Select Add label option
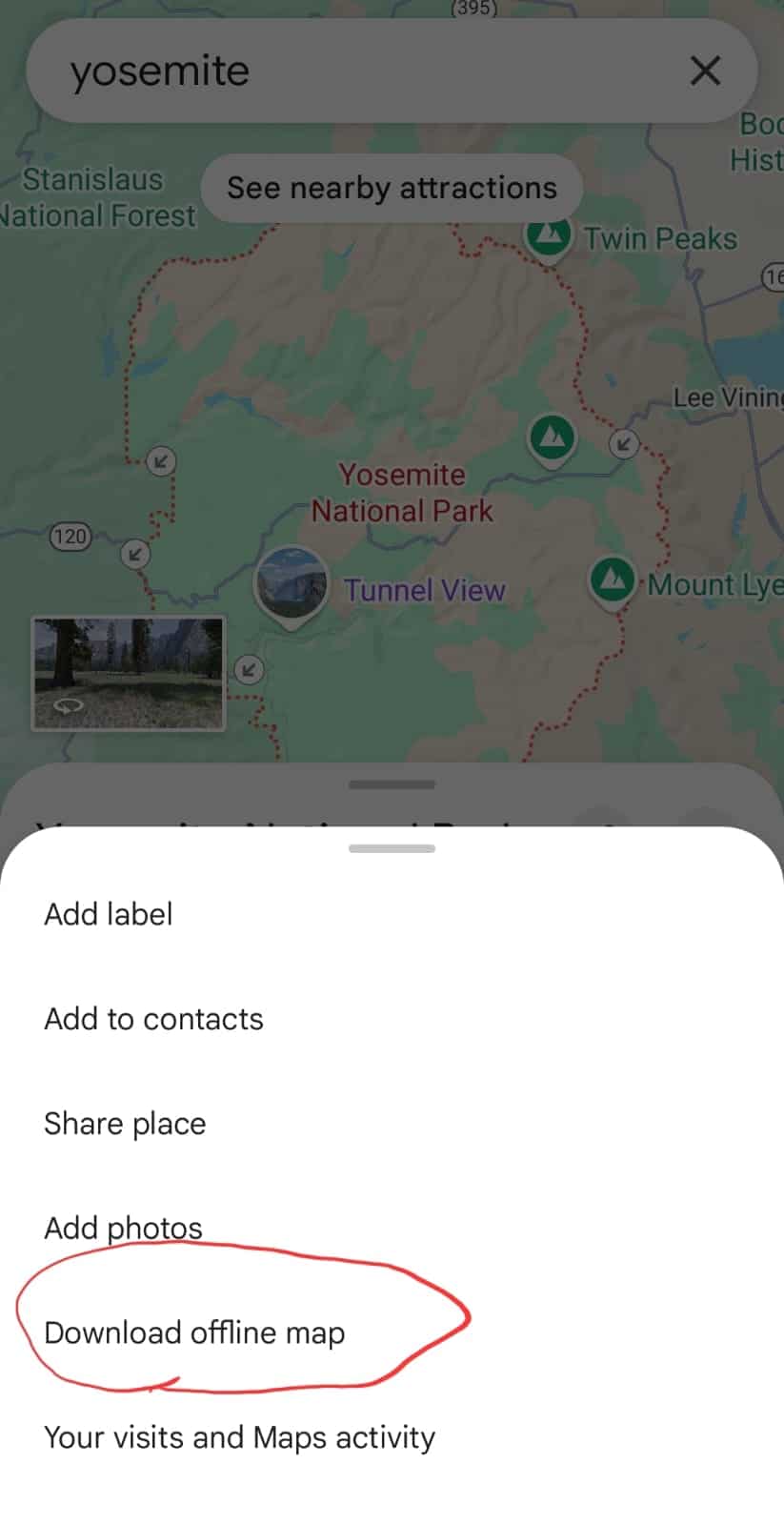The image size is (784, 1525). pyautogui.click(x=392, y=914)
